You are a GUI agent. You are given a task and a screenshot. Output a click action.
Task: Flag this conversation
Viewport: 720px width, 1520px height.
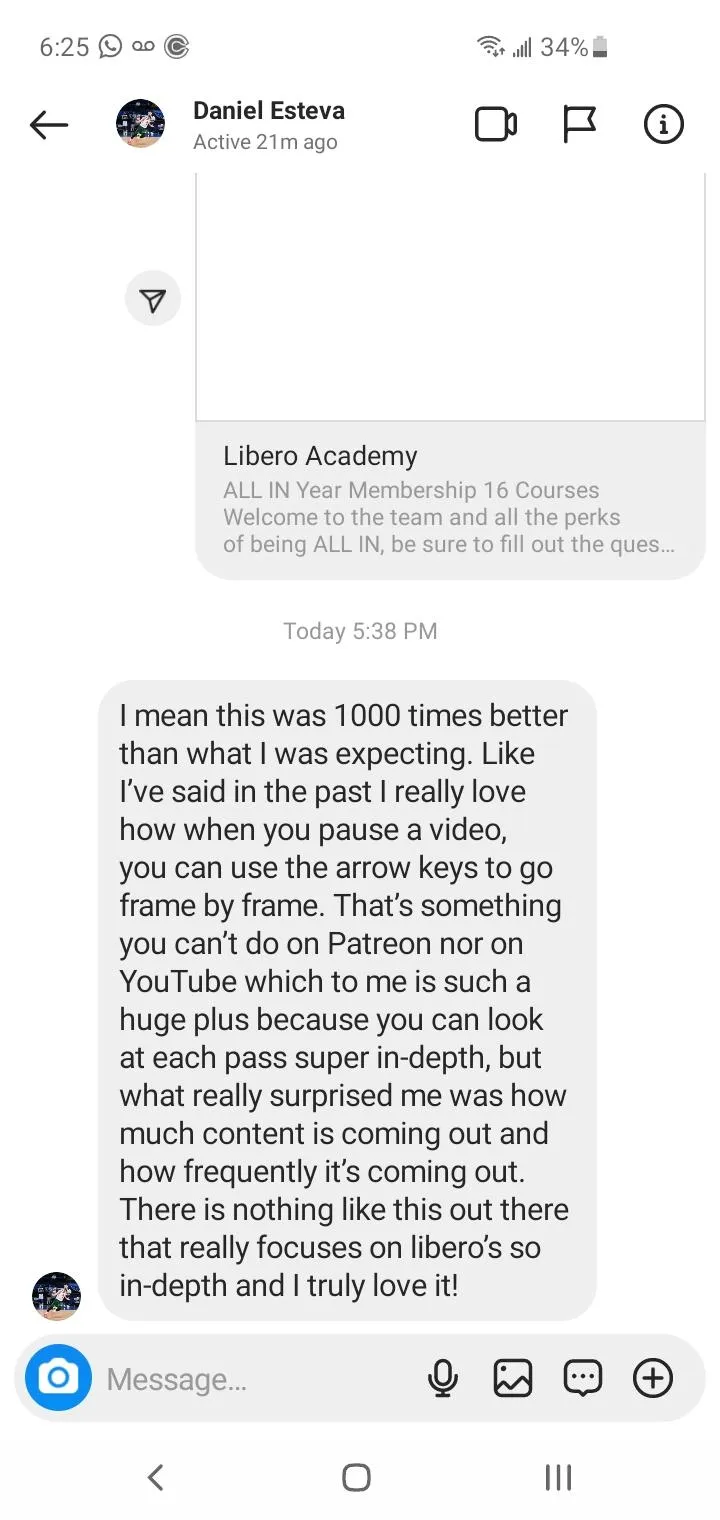point(579,125)
